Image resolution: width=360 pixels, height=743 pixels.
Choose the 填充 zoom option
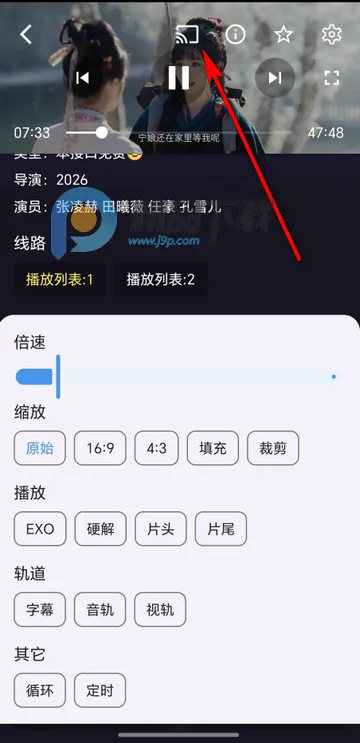(213, 448)
